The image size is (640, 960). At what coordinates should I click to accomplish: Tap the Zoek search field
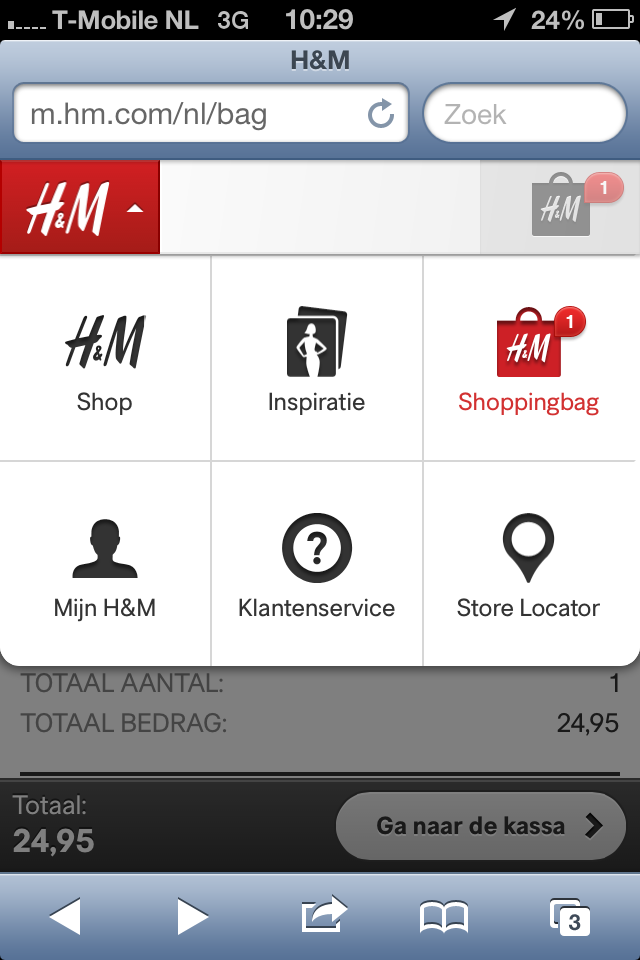point(524,114)
